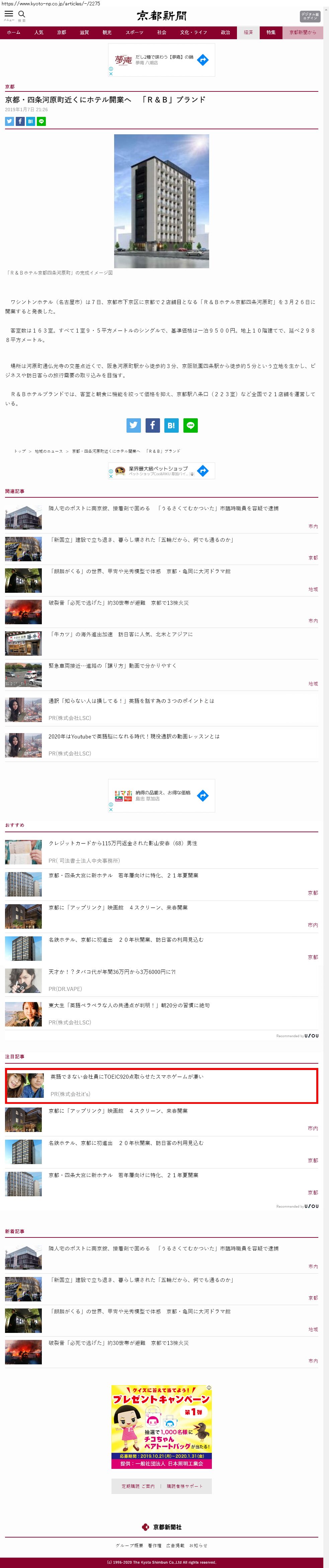
Task: Follow the 読者様サポート link
Action: (184, 1486)
